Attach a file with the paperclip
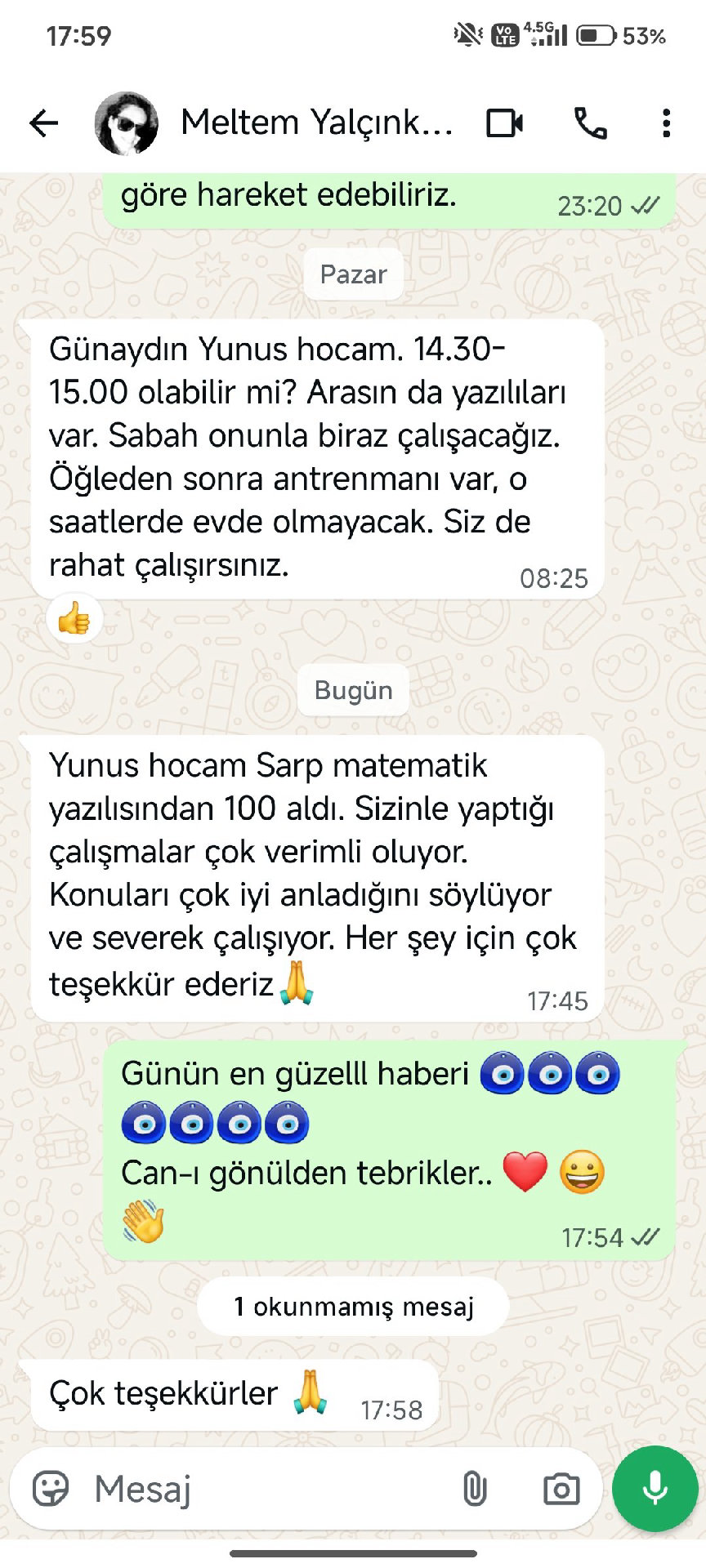This screenshot has height=1568, width=706. point(475,1489)
